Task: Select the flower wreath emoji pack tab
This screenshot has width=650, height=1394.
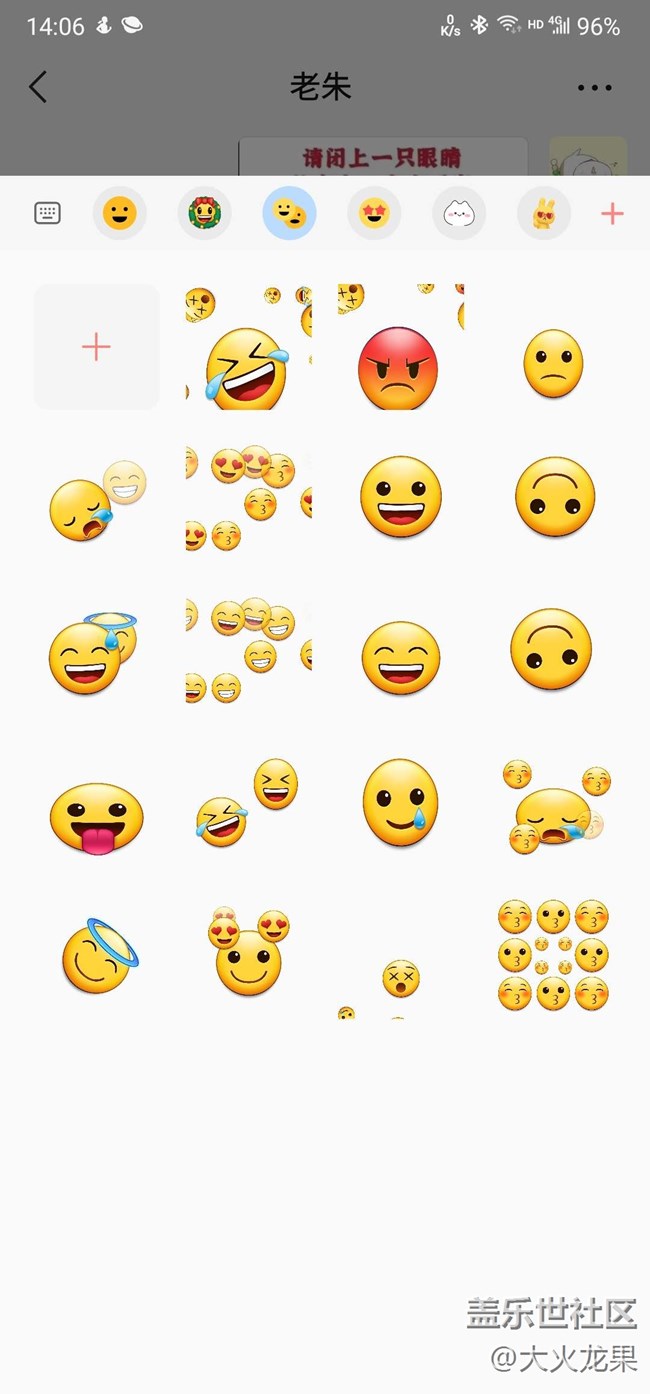Action: (204, 213)
